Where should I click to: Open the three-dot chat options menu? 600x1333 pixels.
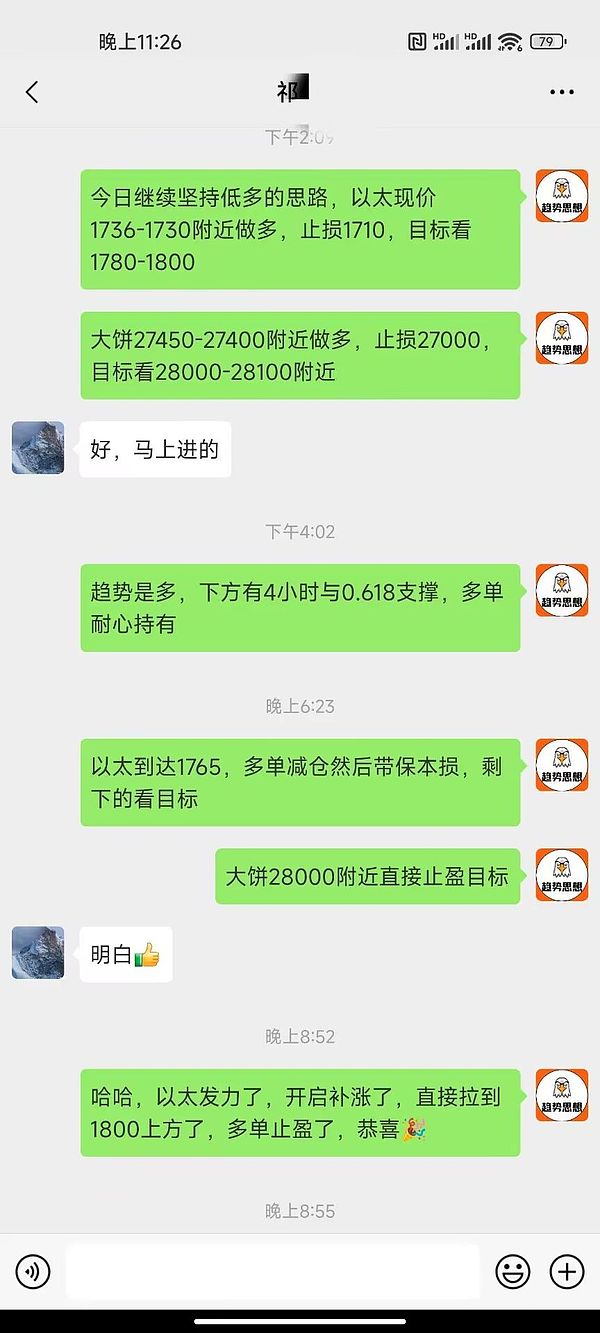coord(562,93)
